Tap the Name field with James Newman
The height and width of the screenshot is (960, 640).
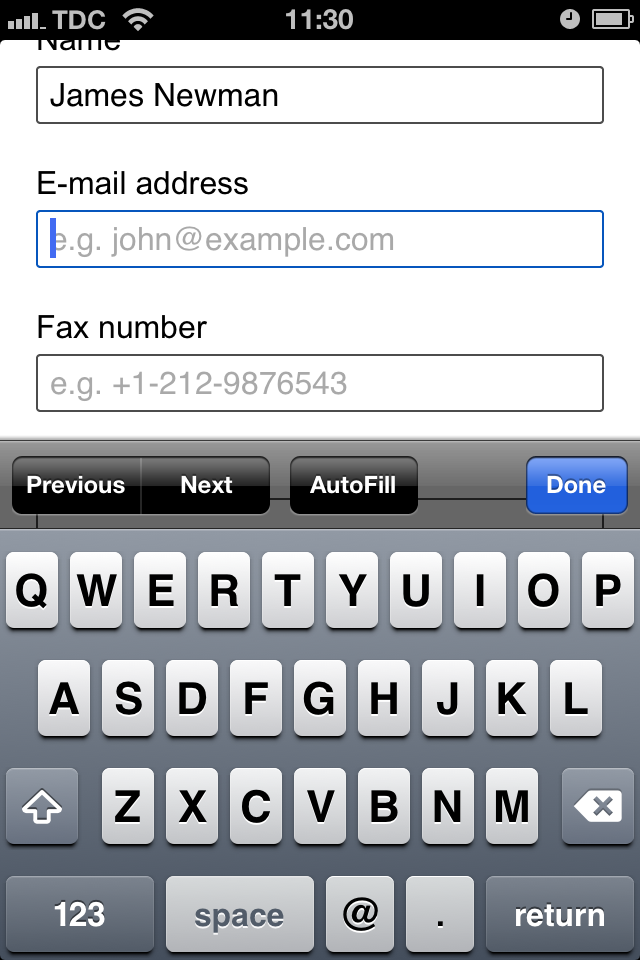pos(320,95)
